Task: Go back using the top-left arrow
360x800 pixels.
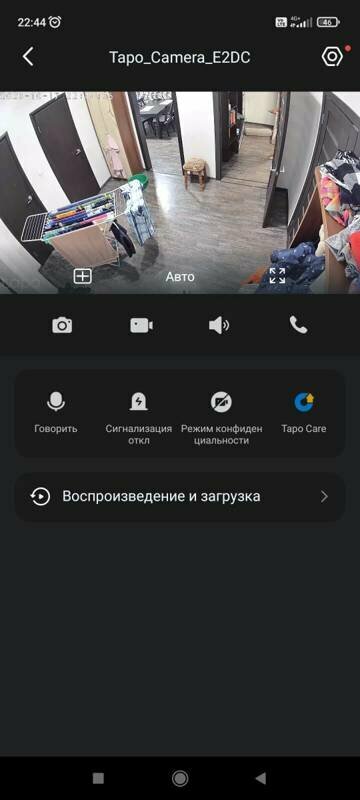Action: 28,57
